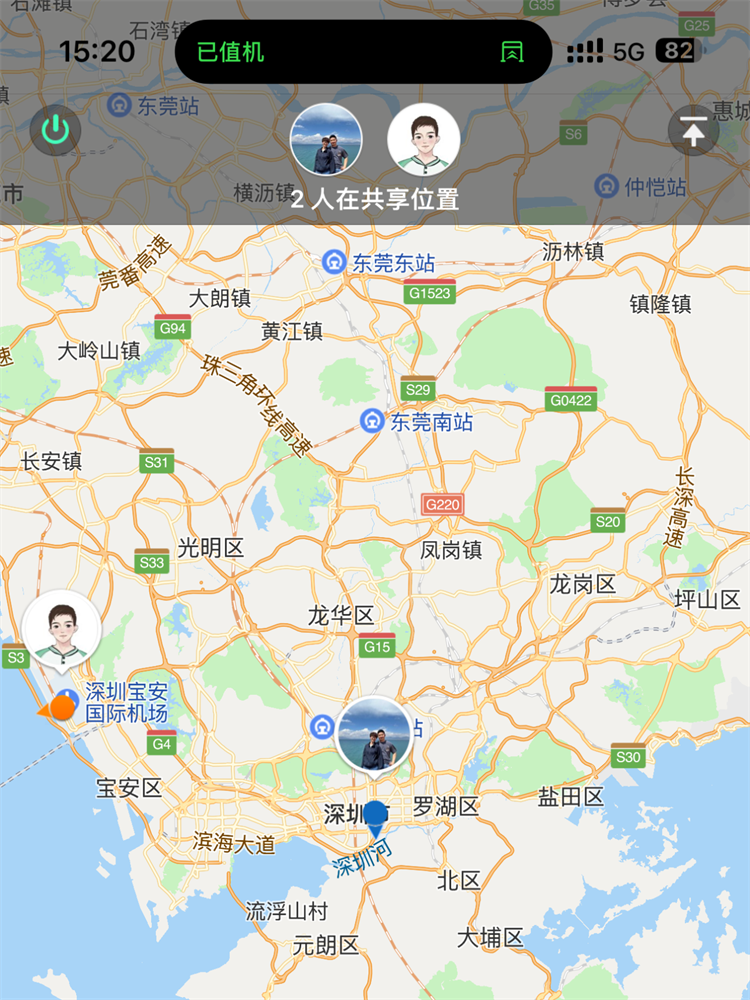Tap the 2 人在共享位置 label
This screenshot has width=750, height=1000.
coord(375,198)
